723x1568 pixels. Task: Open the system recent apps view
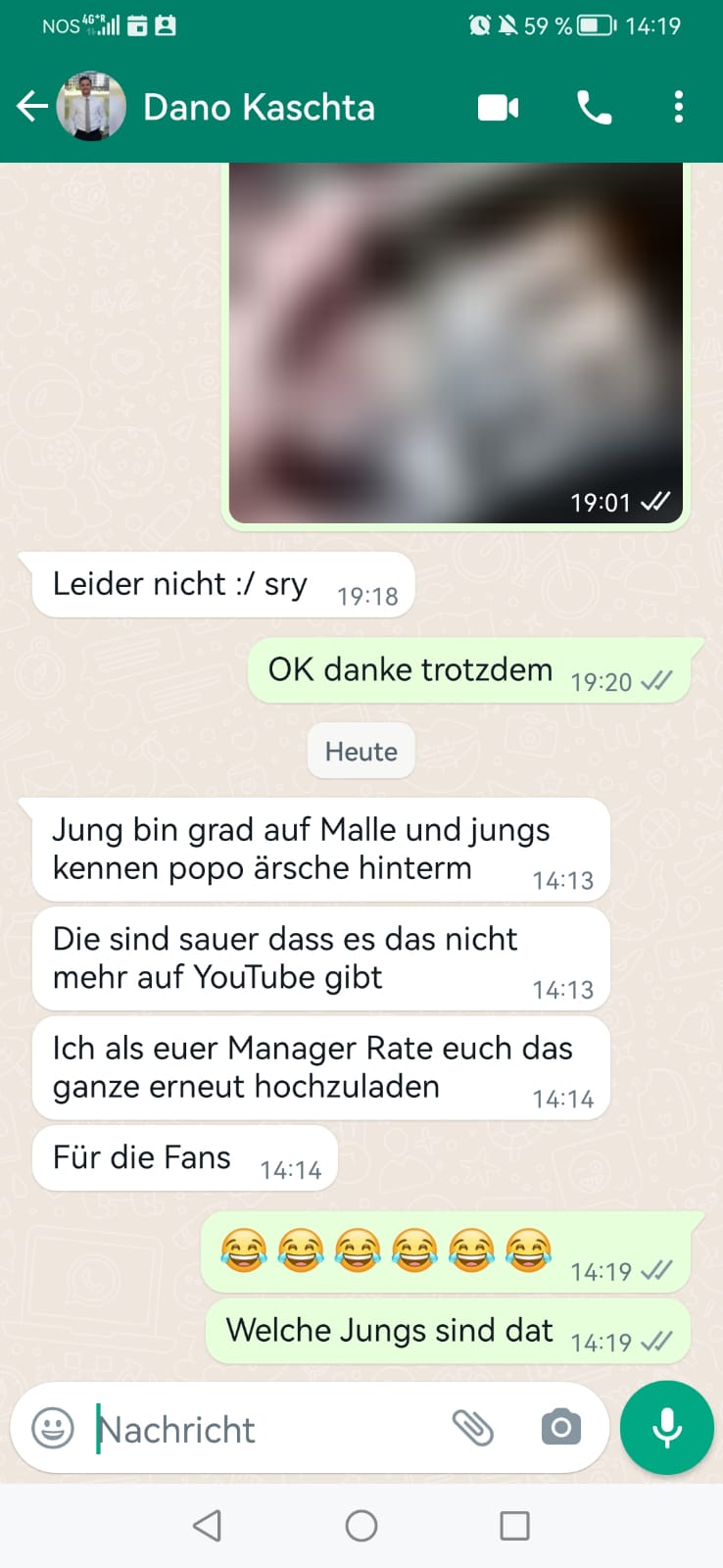coord(514,1526)
